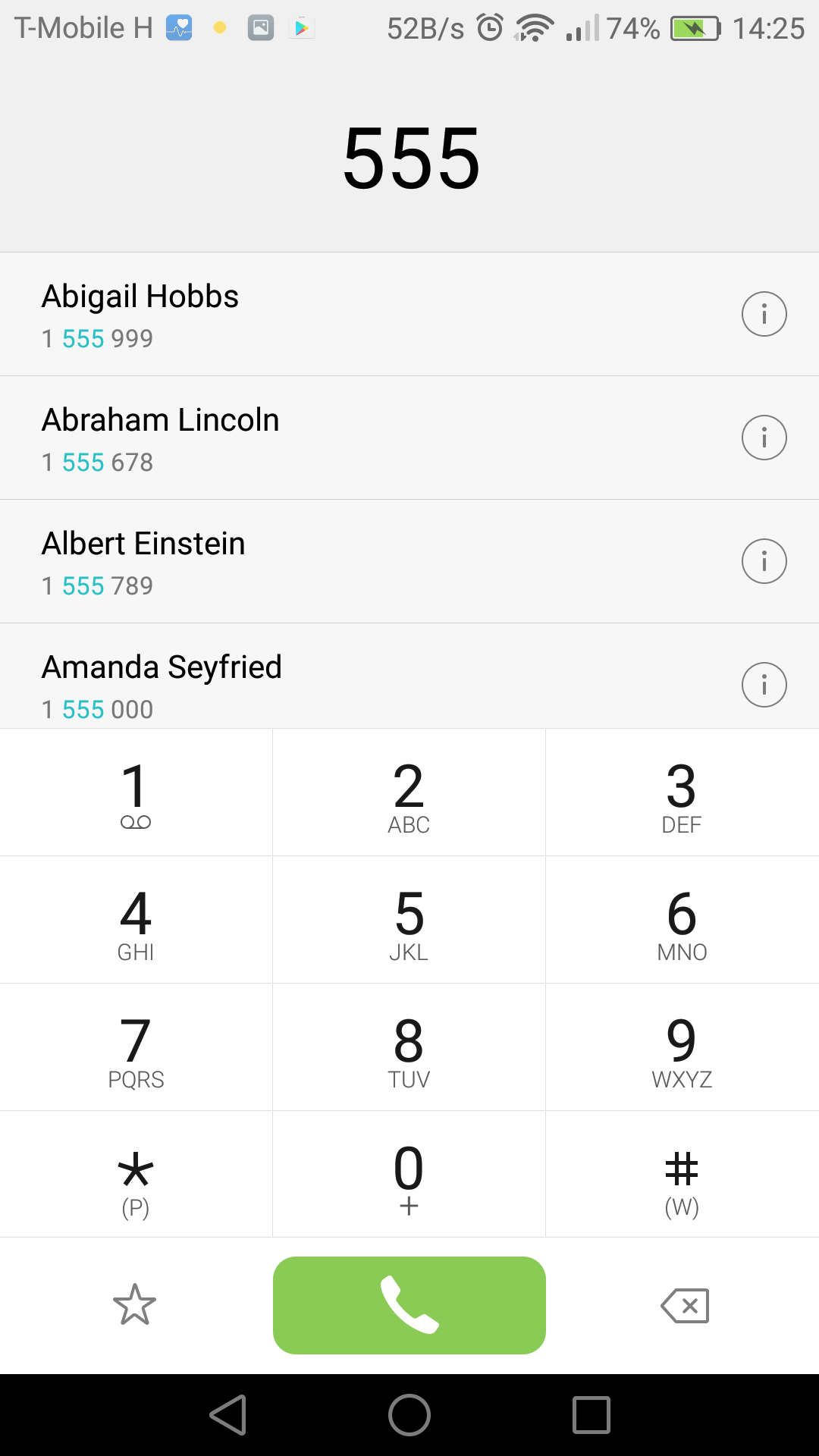This screenshot has height=1456, width=819.
Task: Hit the 0 plus key
Action: coord(409,1175)
